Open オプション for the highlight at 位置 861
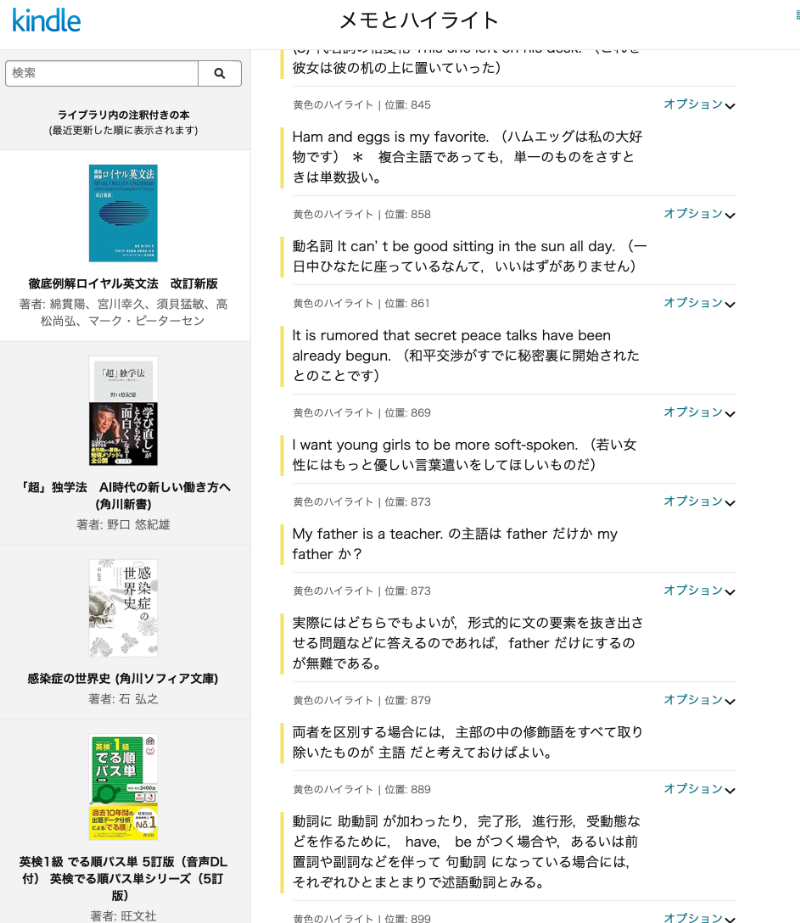The image size is (800, 923). (x=699, y=303)
